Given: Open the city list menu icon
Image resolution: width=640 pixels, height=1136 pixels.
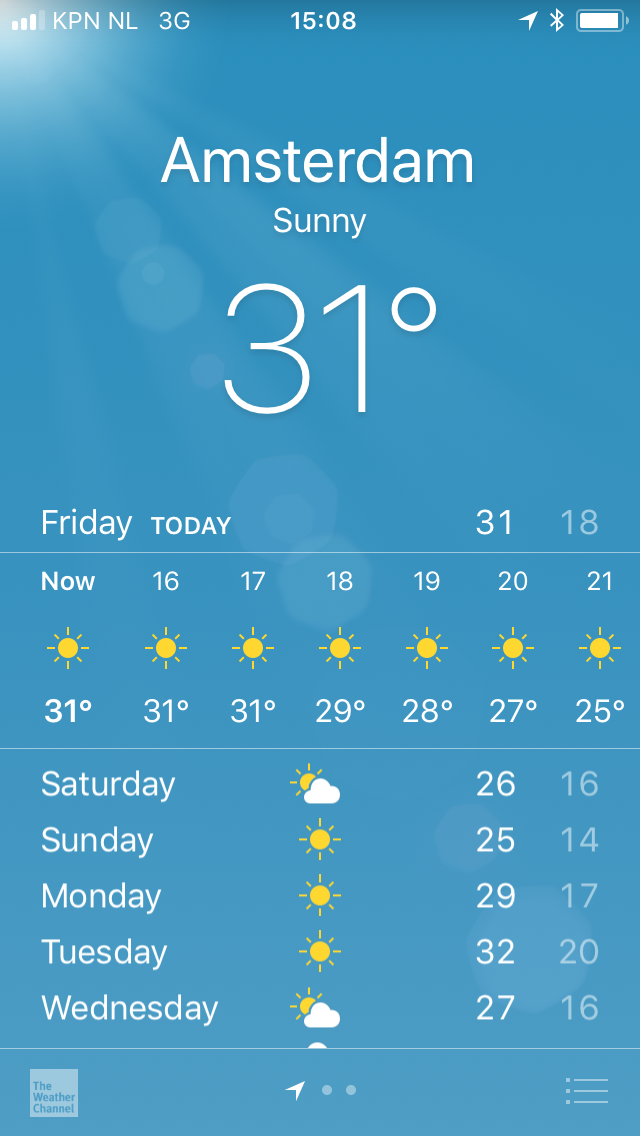Looking at the screenshot, I should [x=586, y=1090].
